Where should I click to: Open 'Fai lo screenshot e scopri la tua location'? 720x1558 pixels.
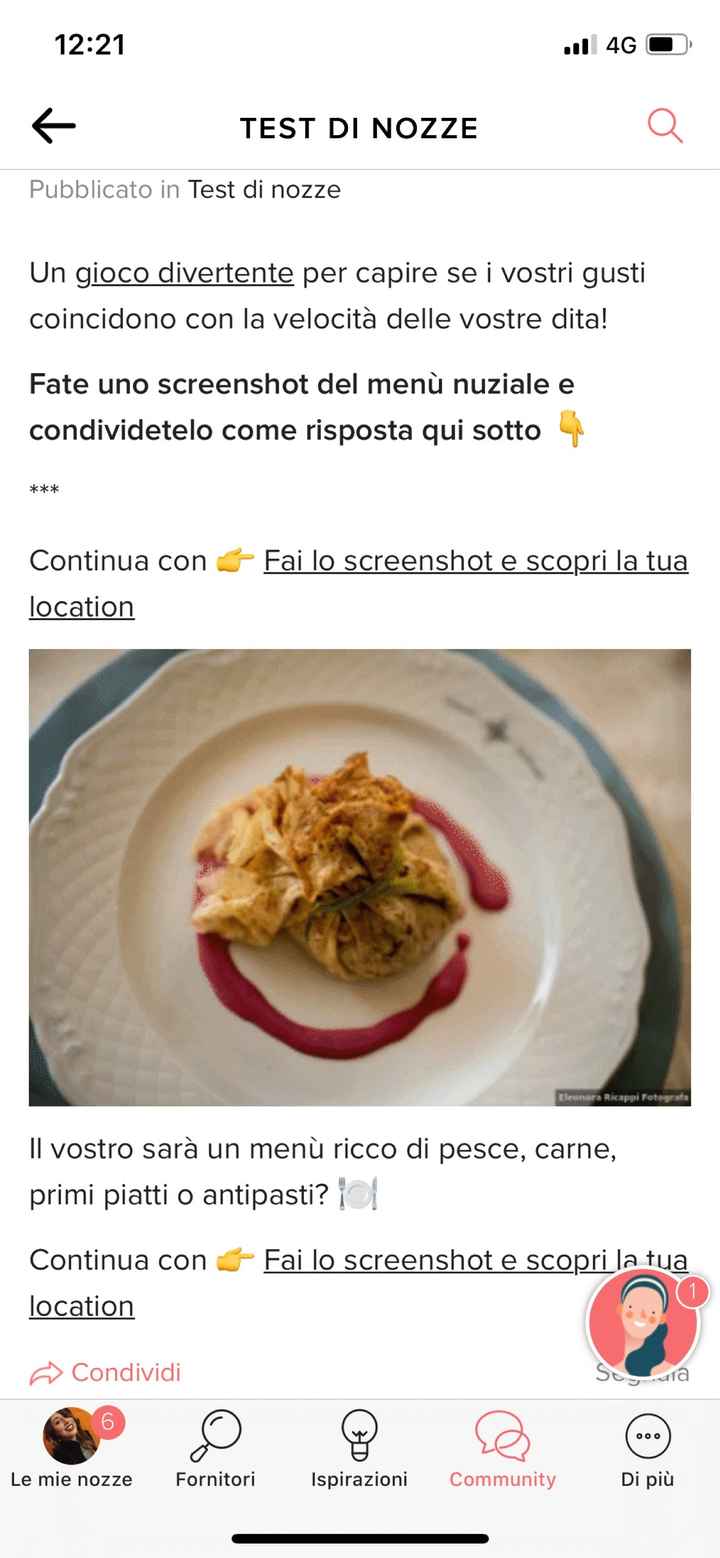pyautogui.click(x=475, y=561)
